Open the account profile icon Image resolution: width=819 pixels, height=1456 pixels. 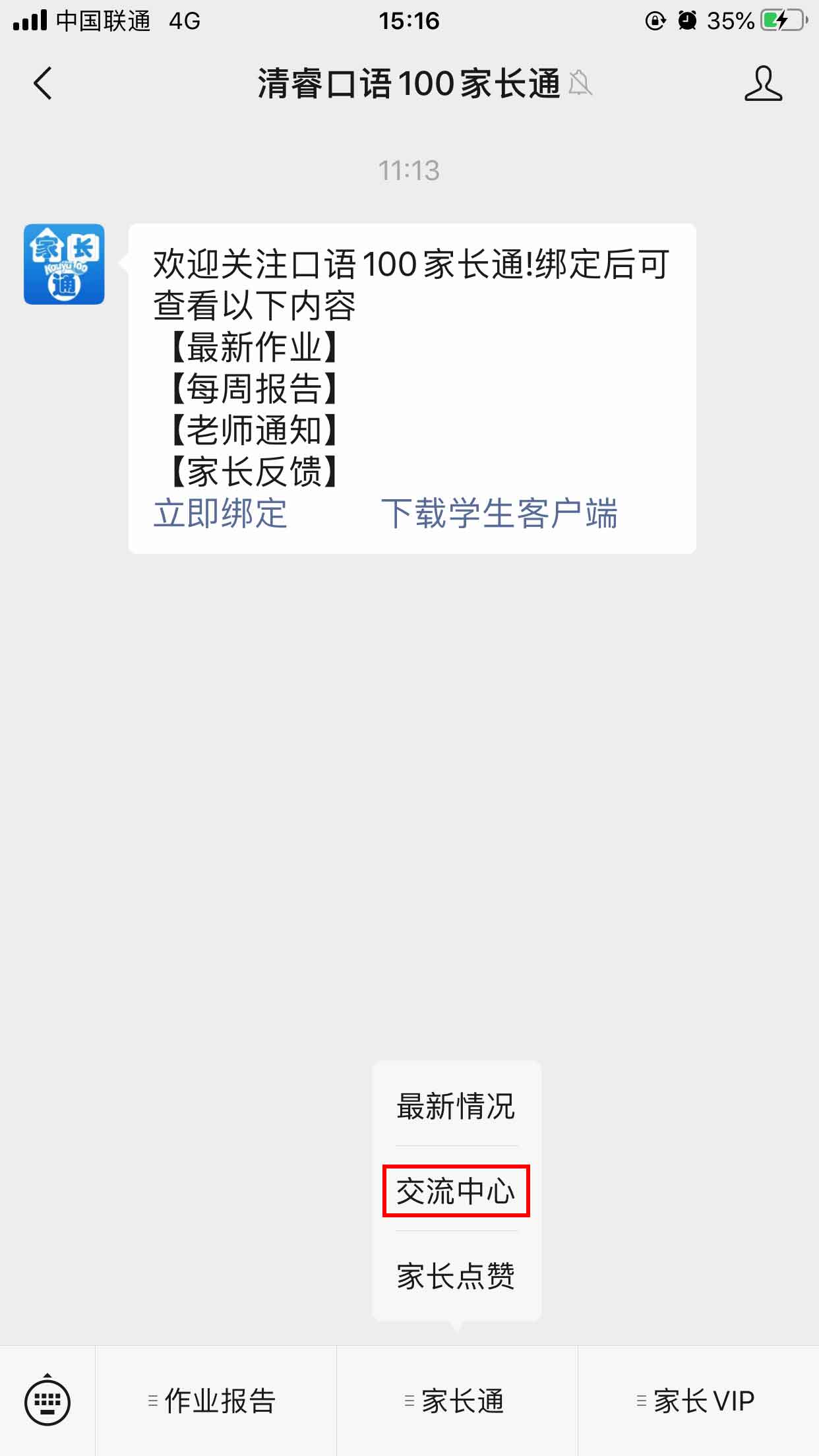tap(763, 84)
